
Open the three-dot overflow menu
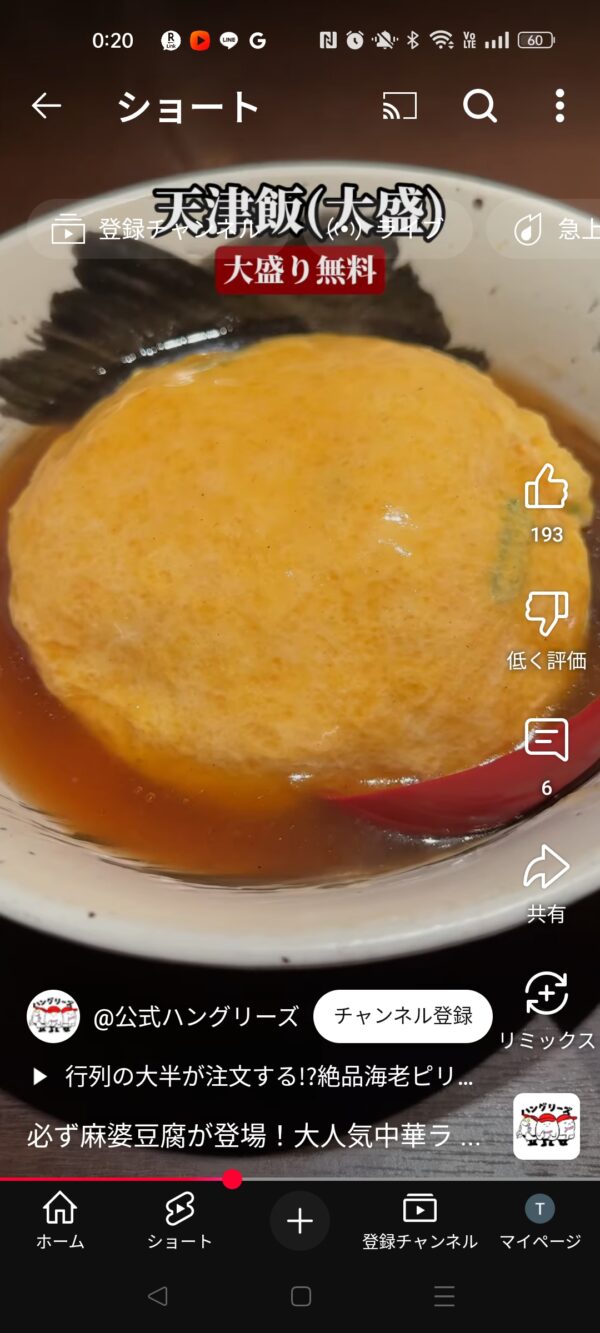point(560,105)
